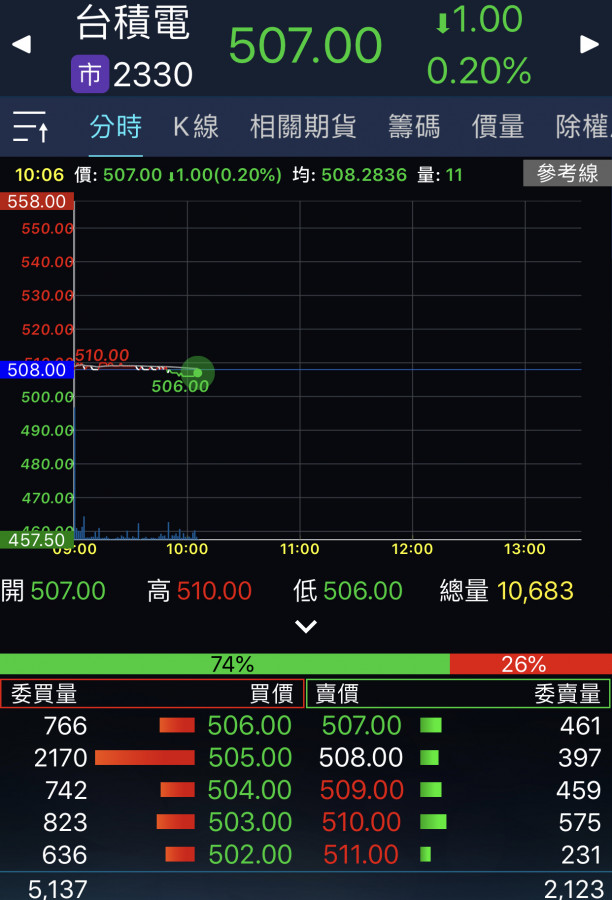Image resolution: width=612 pixels, height=900 pixels.
Task: Expand details with the down chevron
Action: click(x=306, y=627)
